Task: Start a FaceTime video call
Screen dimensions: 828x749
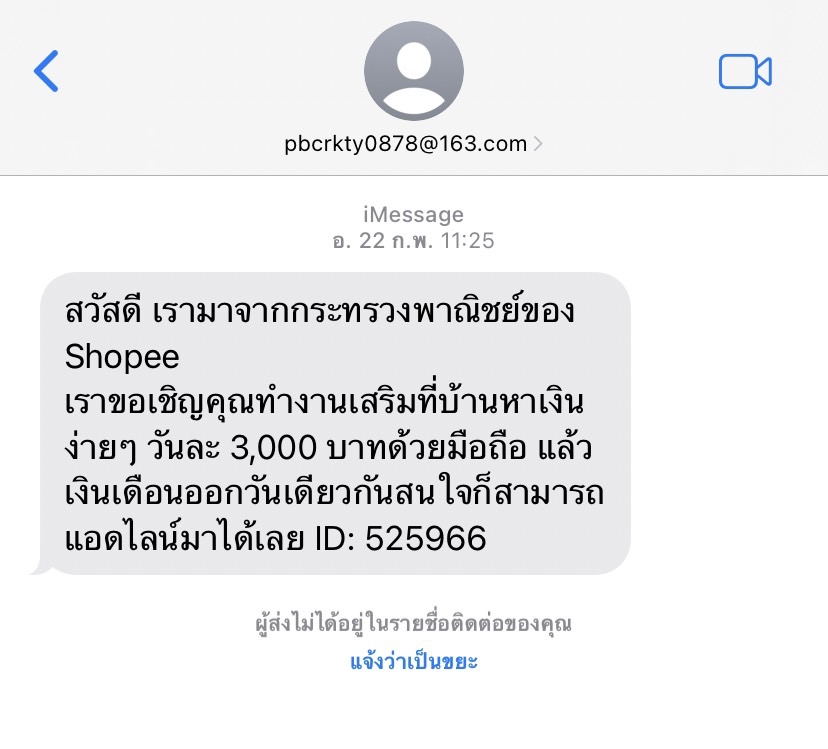Action: point(745,71)
